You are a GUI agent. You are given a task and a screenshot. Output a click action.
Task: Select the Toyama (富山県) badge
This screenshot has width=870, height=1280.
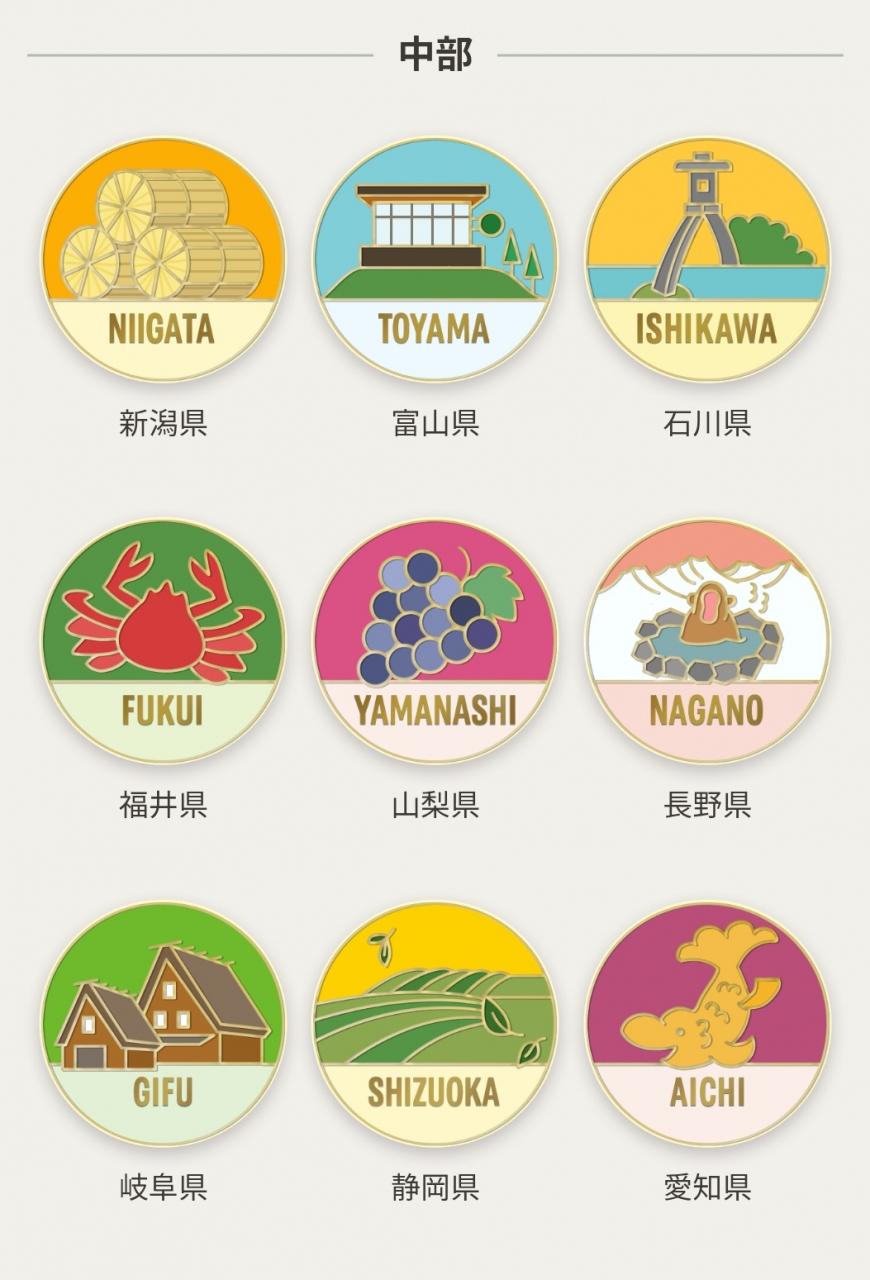[x=435, y=259]
